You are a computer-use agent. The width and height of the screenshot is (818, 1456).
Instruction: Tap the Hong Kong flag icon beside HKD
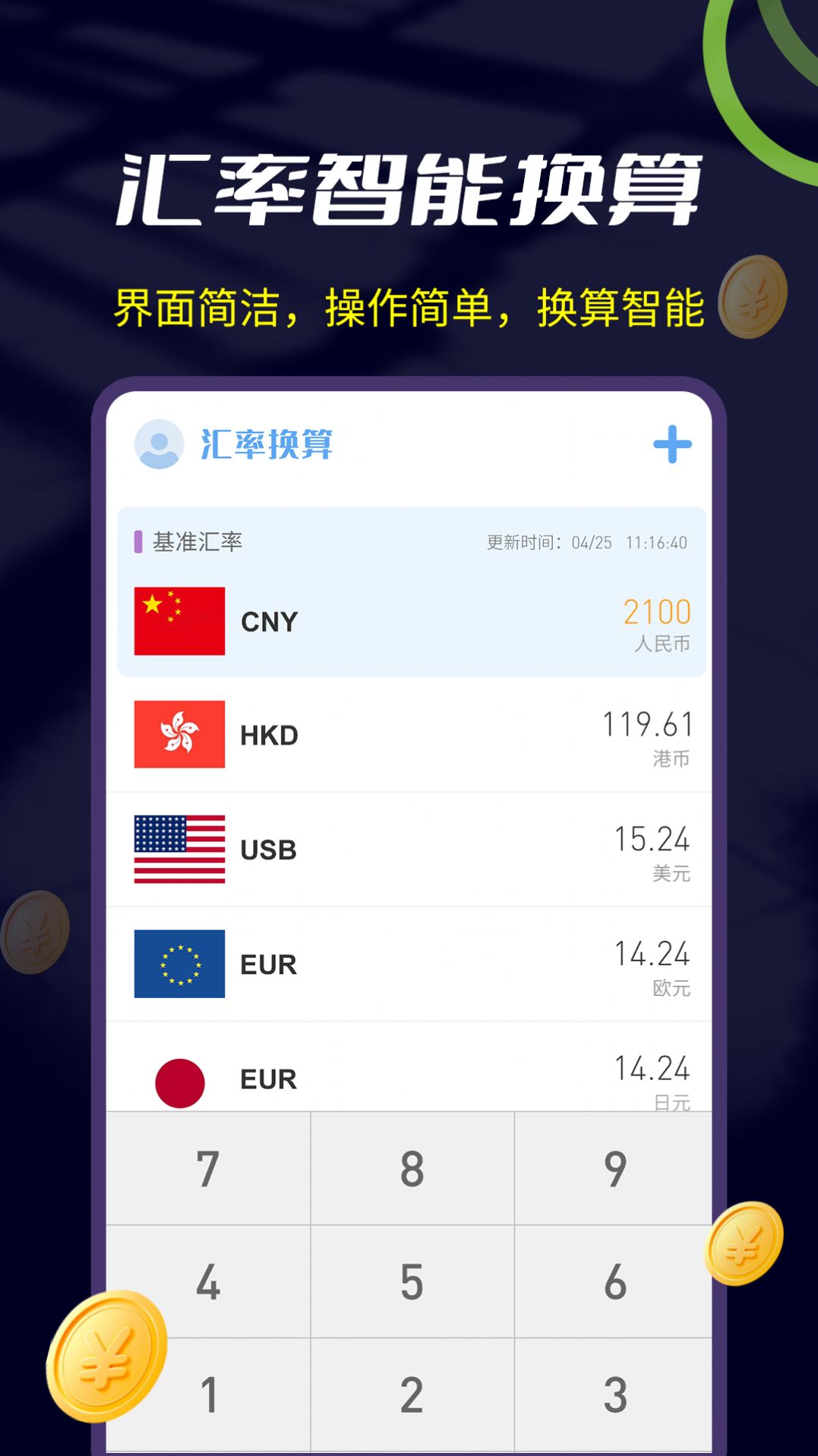point(179,734)
